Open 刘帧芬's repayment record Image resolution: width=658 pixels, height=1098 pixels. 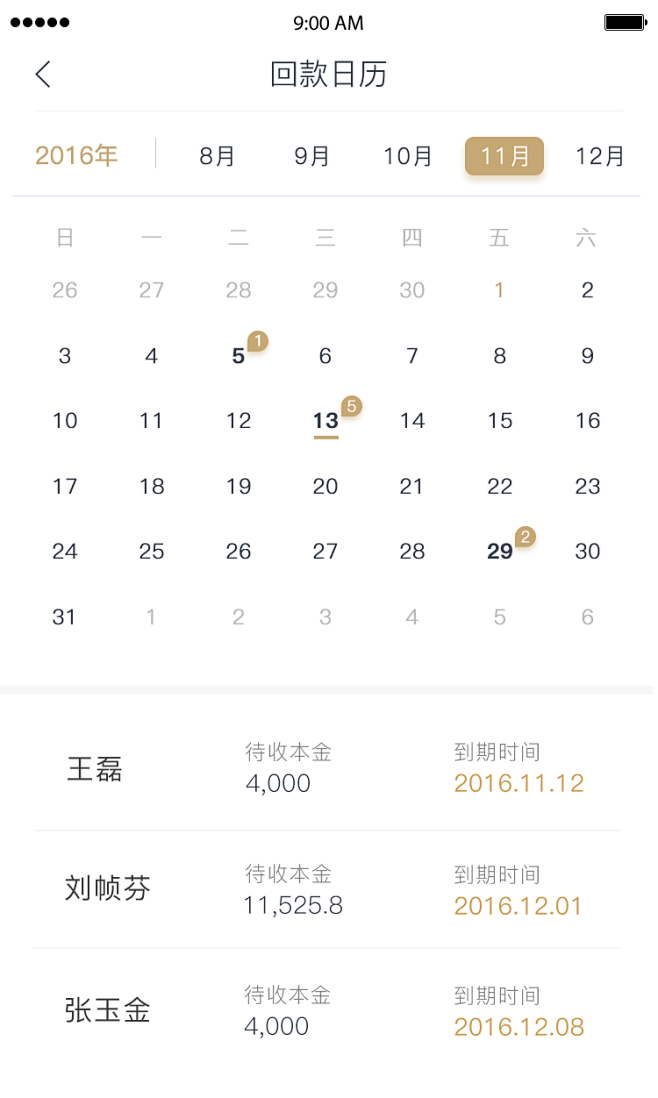[x=328, y=889]
